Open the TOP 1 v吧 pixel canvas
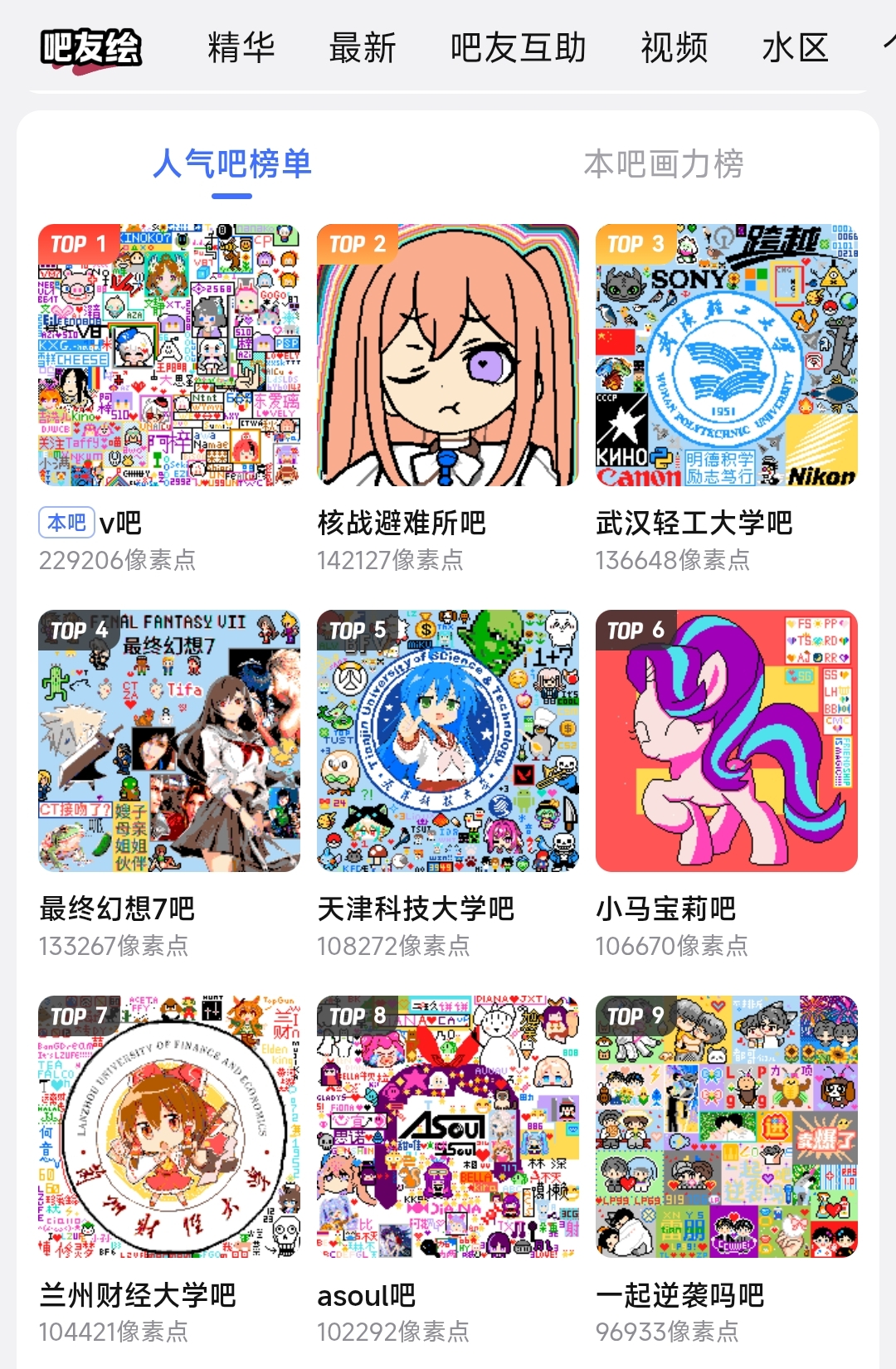The height and width of the screenshot is (1369, 896). 169,355
